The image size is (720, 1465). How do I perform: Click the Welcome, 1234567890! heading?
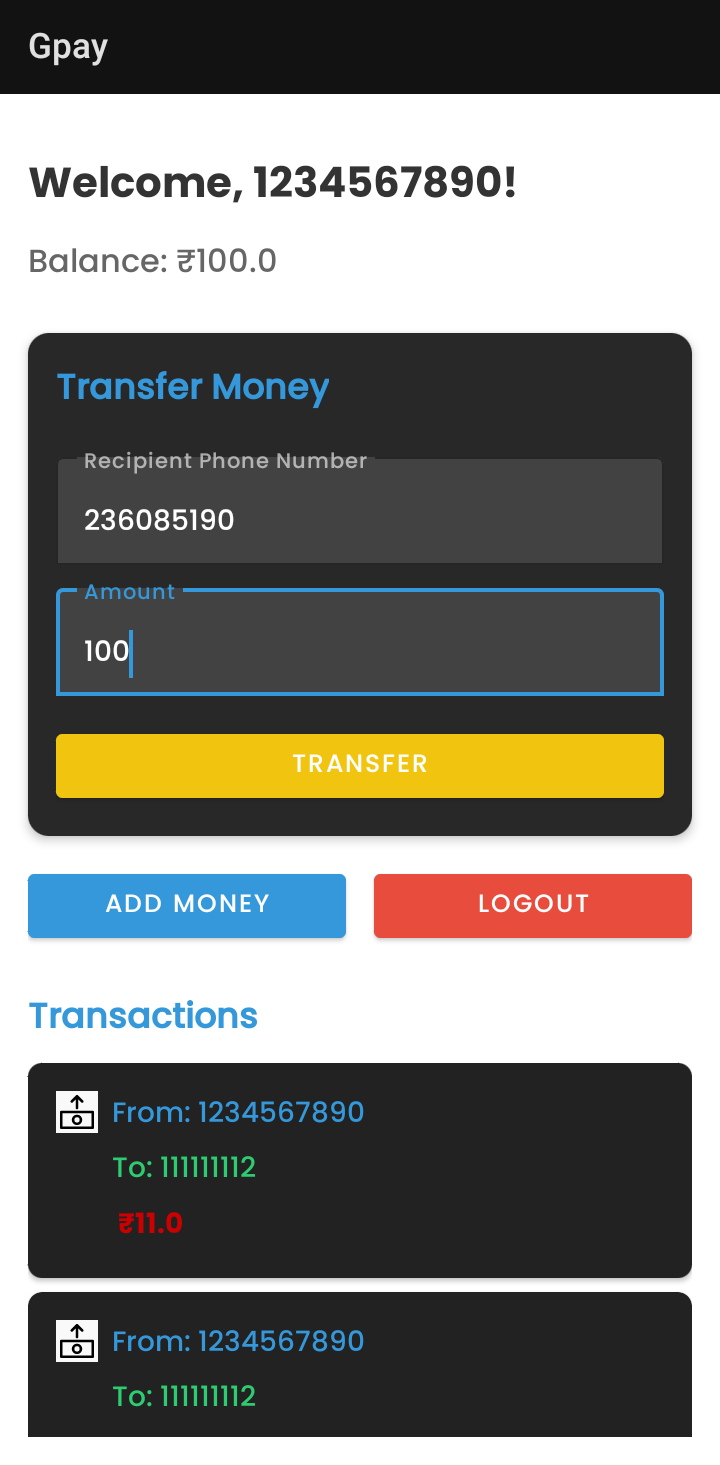[272, 183]
